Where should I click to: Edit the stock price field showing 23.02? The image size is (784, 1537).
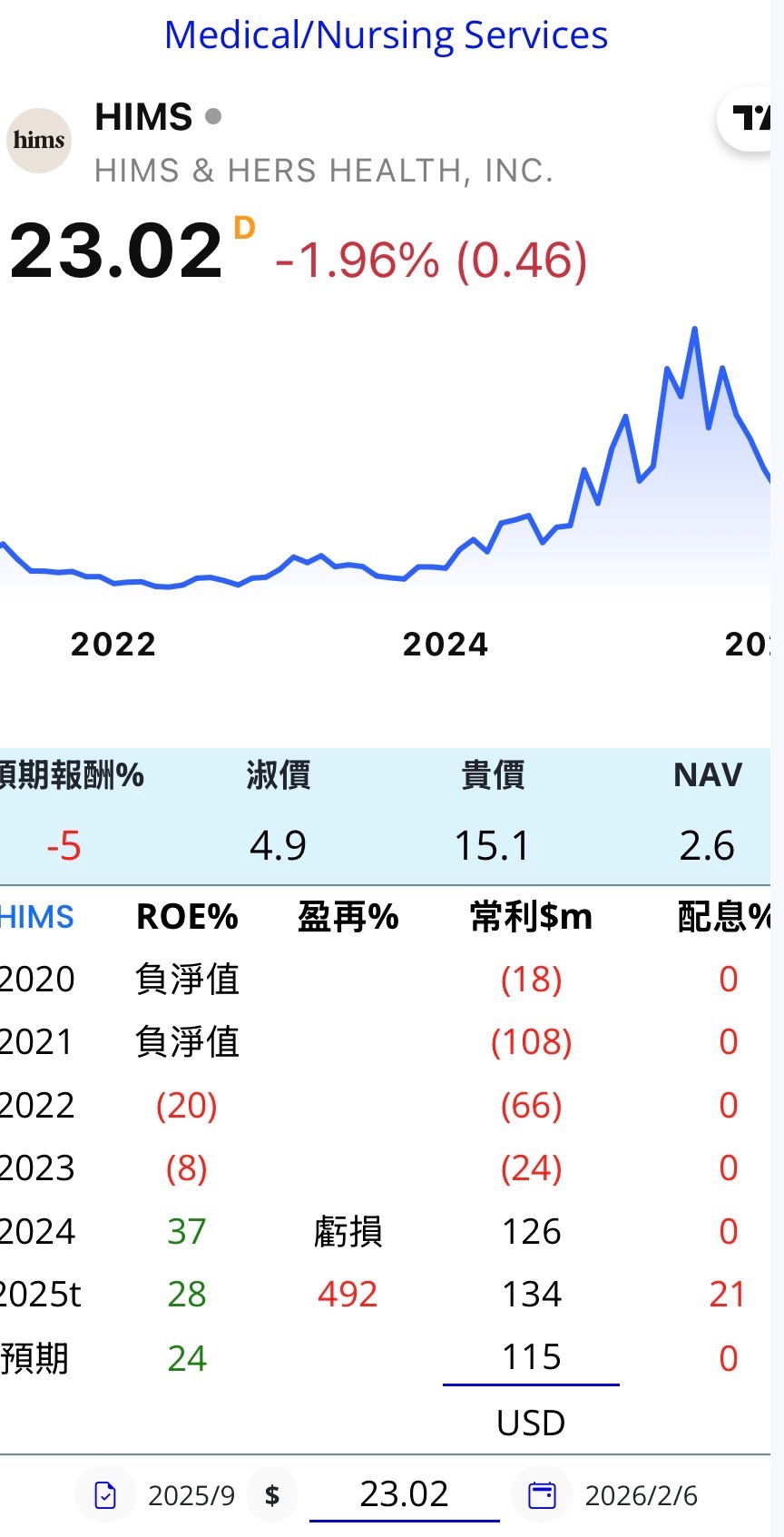click(404, 1494)
